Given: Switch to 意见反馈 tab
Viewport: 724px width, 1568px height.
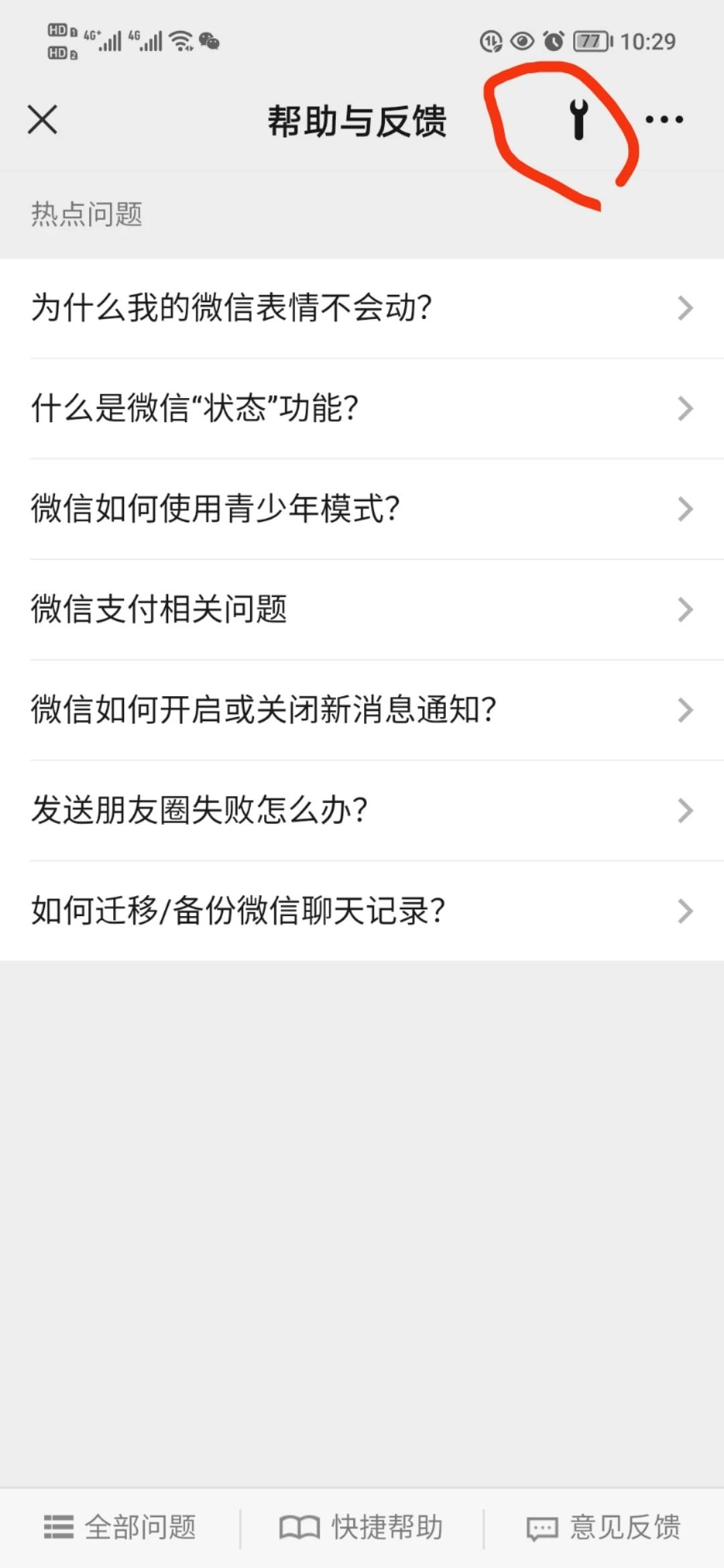Looking at the screenshot, I should (x=604, y=1528).
